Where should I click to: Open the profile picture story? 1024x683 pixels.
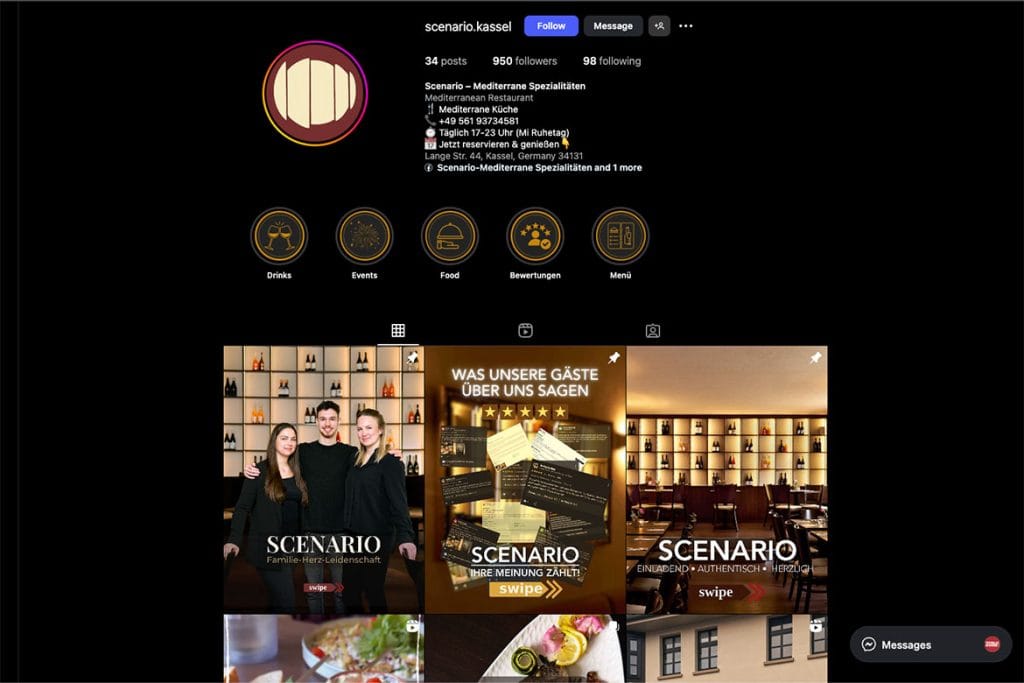click(x=315, y=93)
